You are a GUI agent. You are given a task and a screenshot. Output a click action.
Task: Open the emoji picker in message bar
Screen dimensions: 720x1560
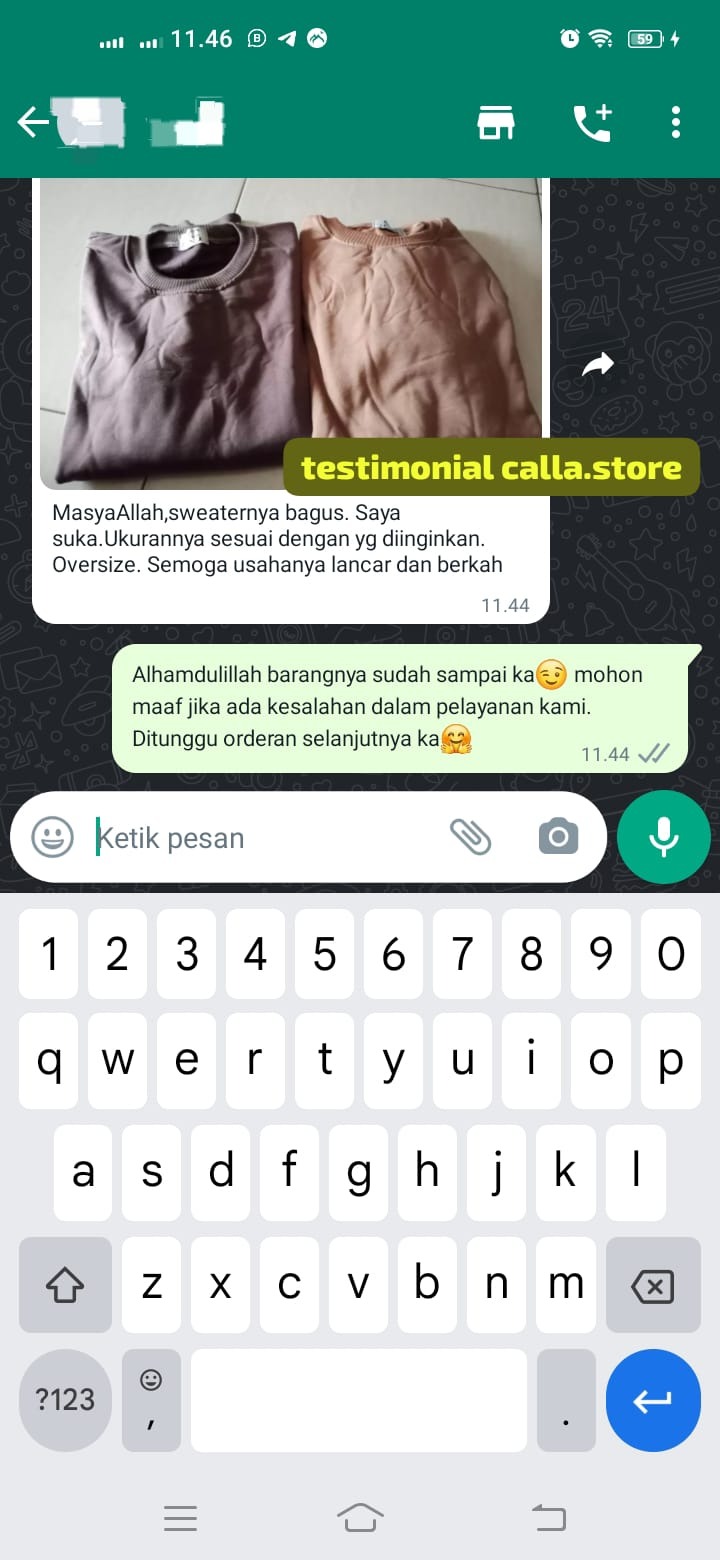click(52, 837)
